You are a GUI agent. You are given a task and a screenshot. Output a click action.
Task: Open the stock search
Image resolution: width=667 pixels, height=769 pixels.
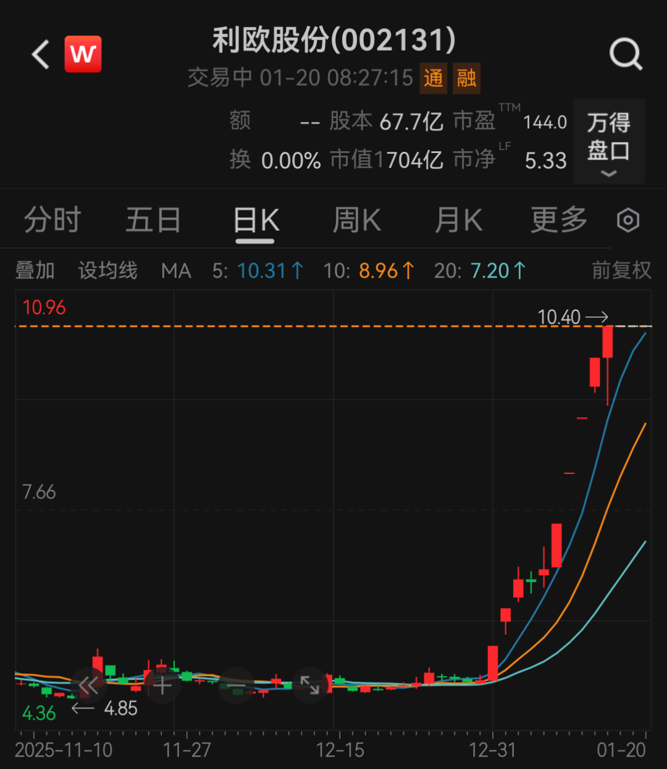click(x=626, y=54)
